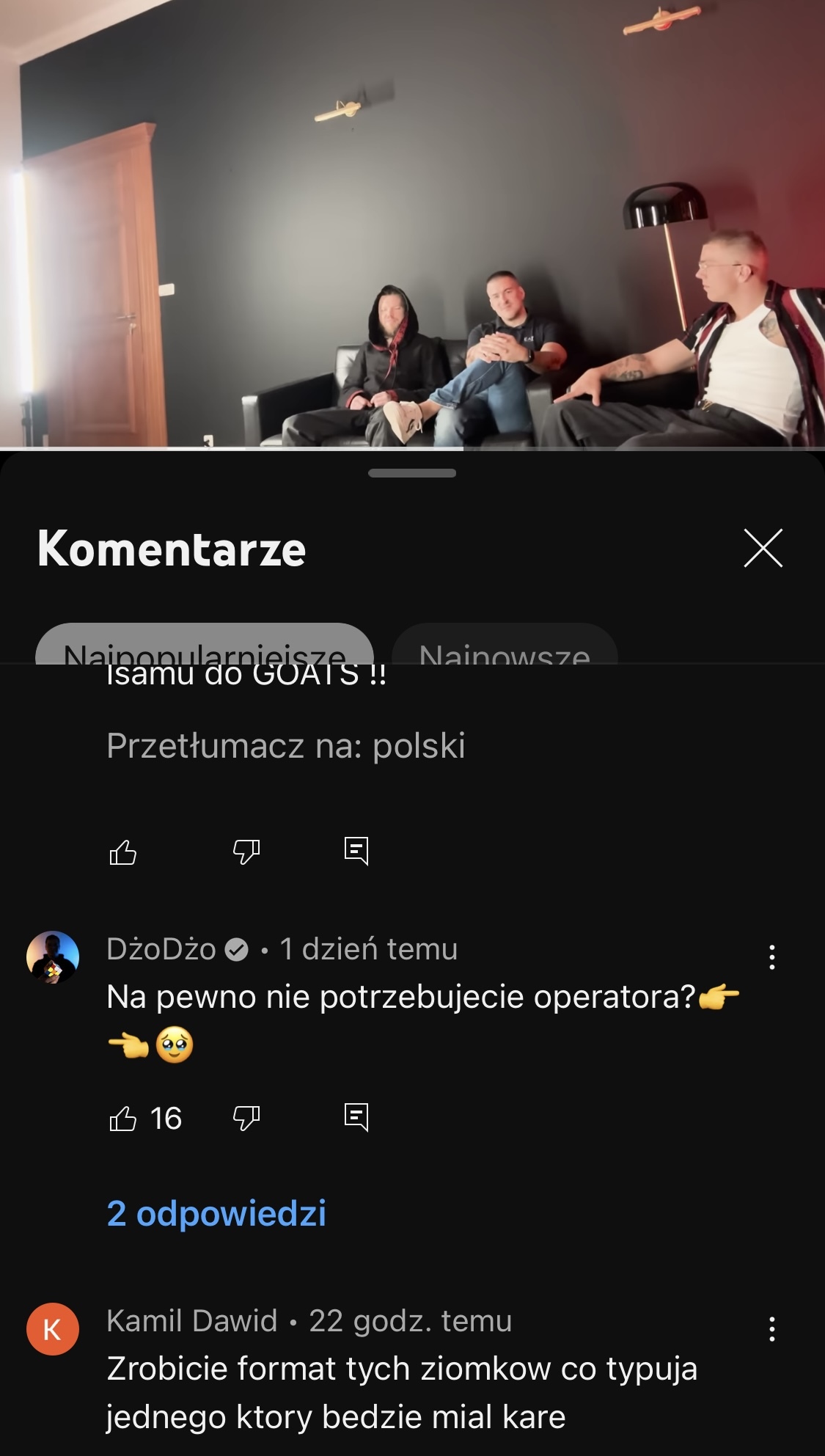Viewport: 825px width, 1456px height.
Task: Like the comment ending with GOATS
Action: (122, 852)
